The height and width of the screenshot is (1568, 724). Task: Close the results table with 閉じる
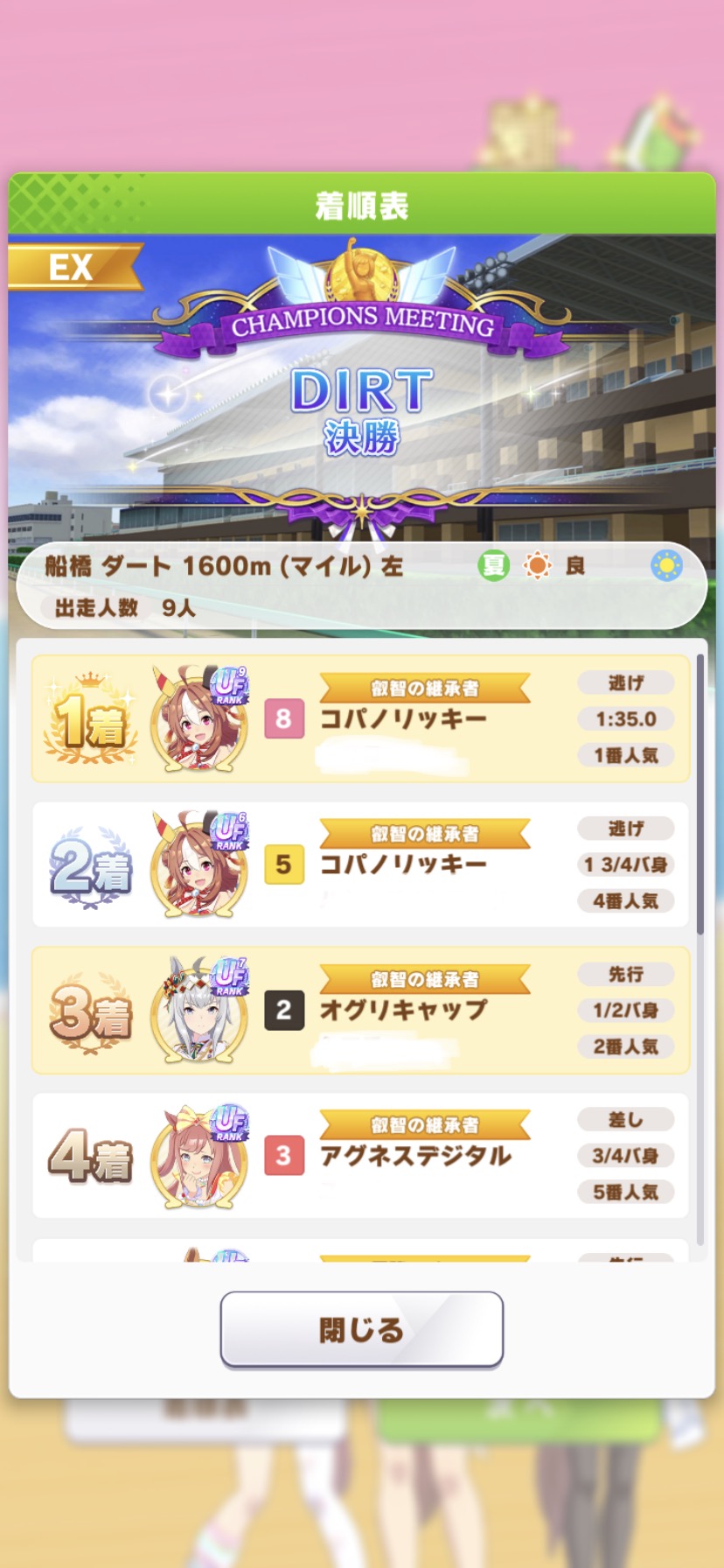point(361,1329)
